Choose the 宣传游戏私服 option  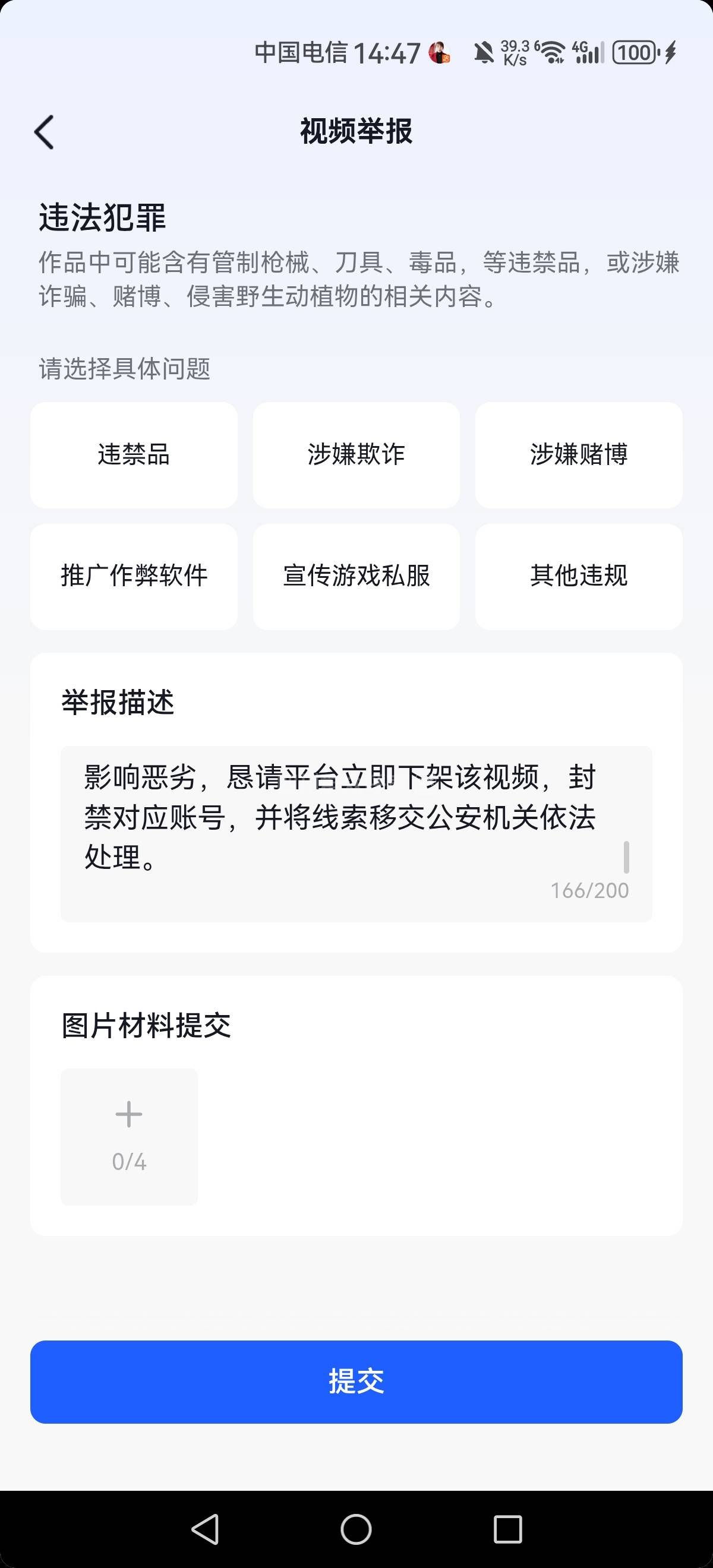pyautogui.click(x=356, y=576)
